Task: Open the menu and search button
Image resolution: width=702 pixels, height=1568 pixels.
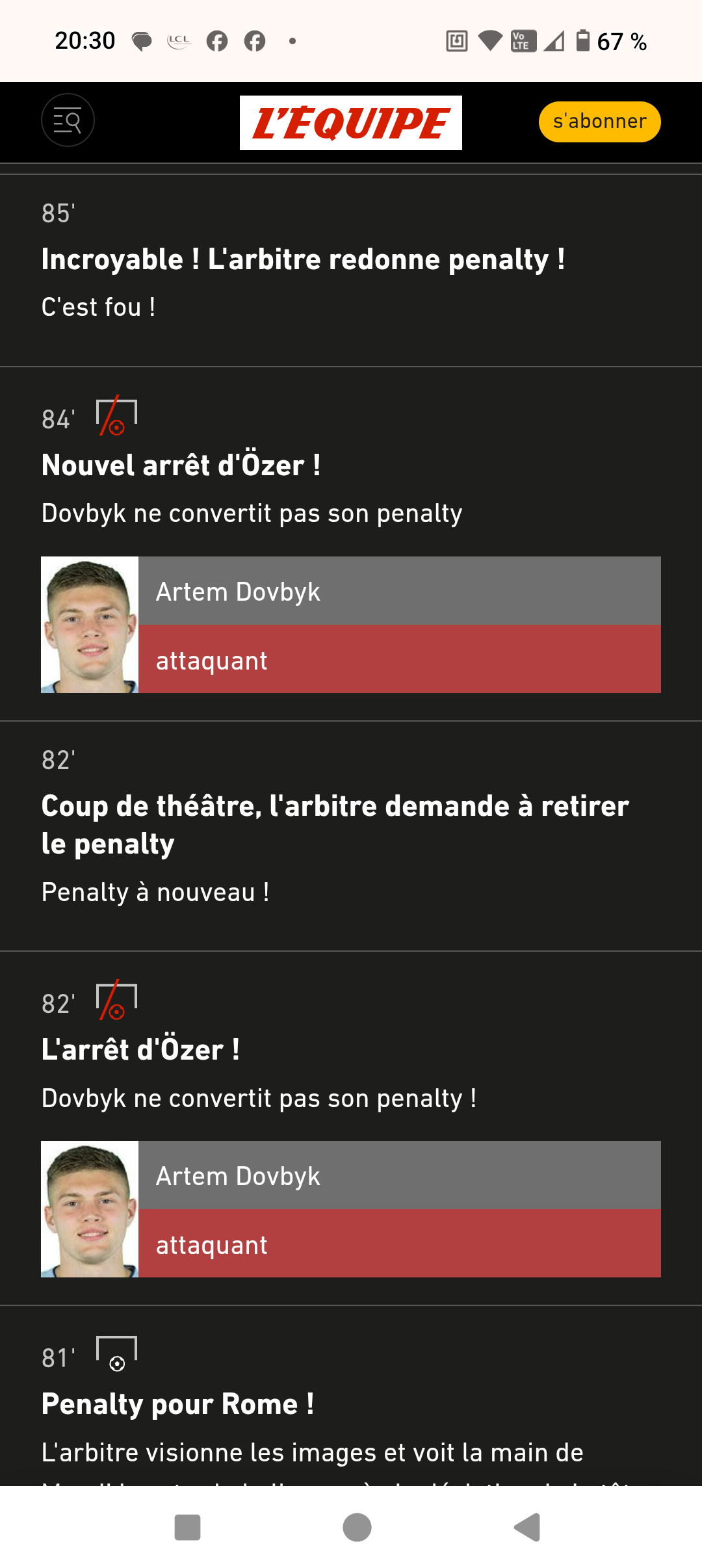Action: tap(68, 121)
